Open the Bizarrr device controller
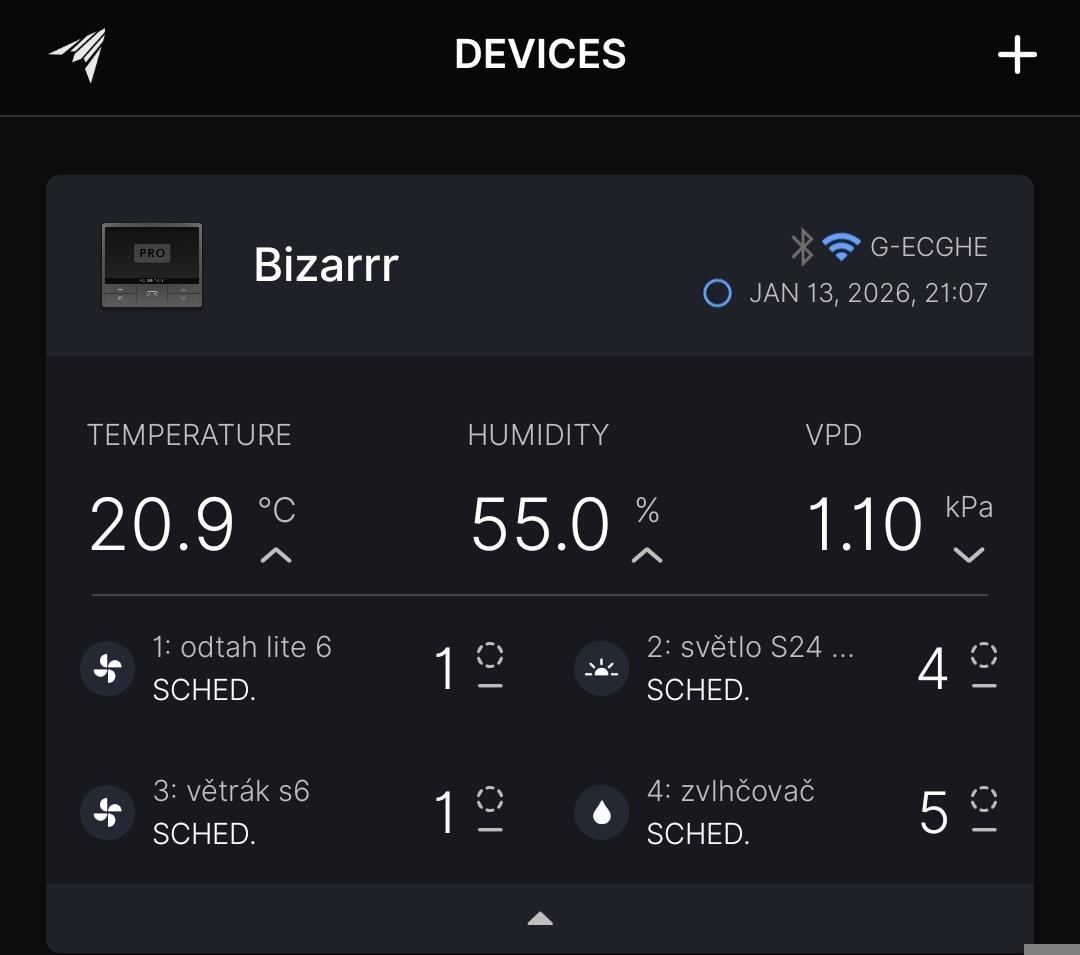1080x955 pixels. click(x=326, y=265)
